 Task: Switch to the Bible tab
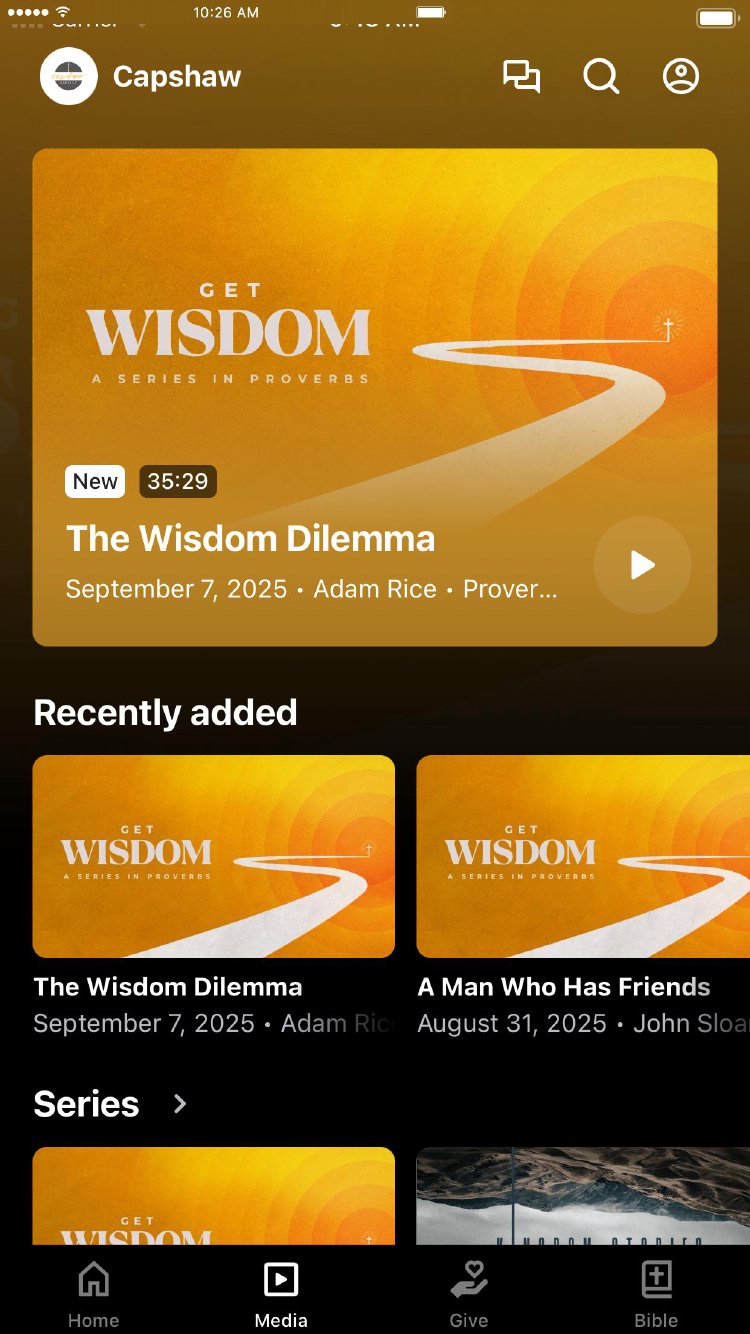coord(656,1294)
